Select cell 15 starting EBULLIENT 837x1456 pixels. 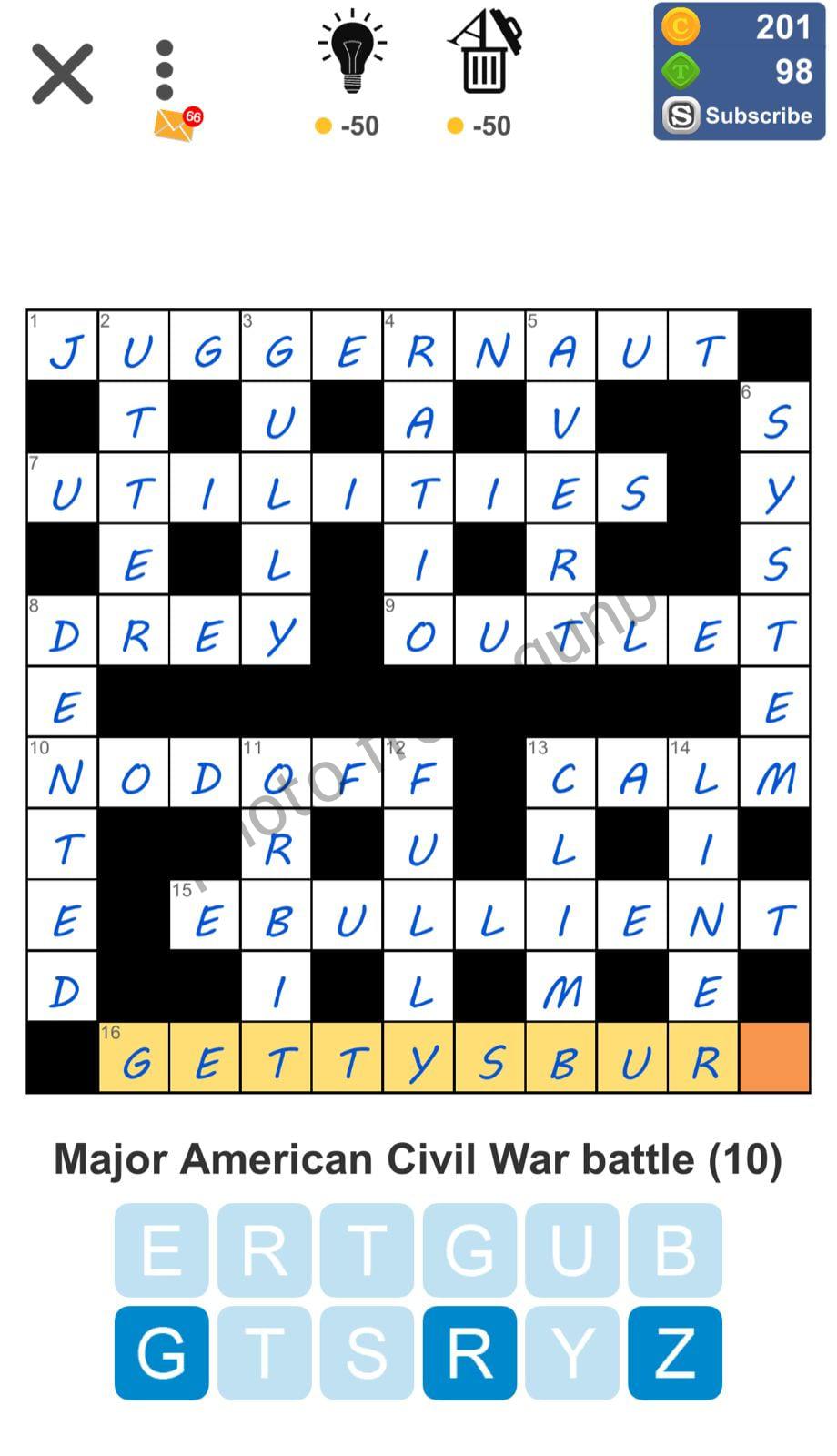(206, 917)
